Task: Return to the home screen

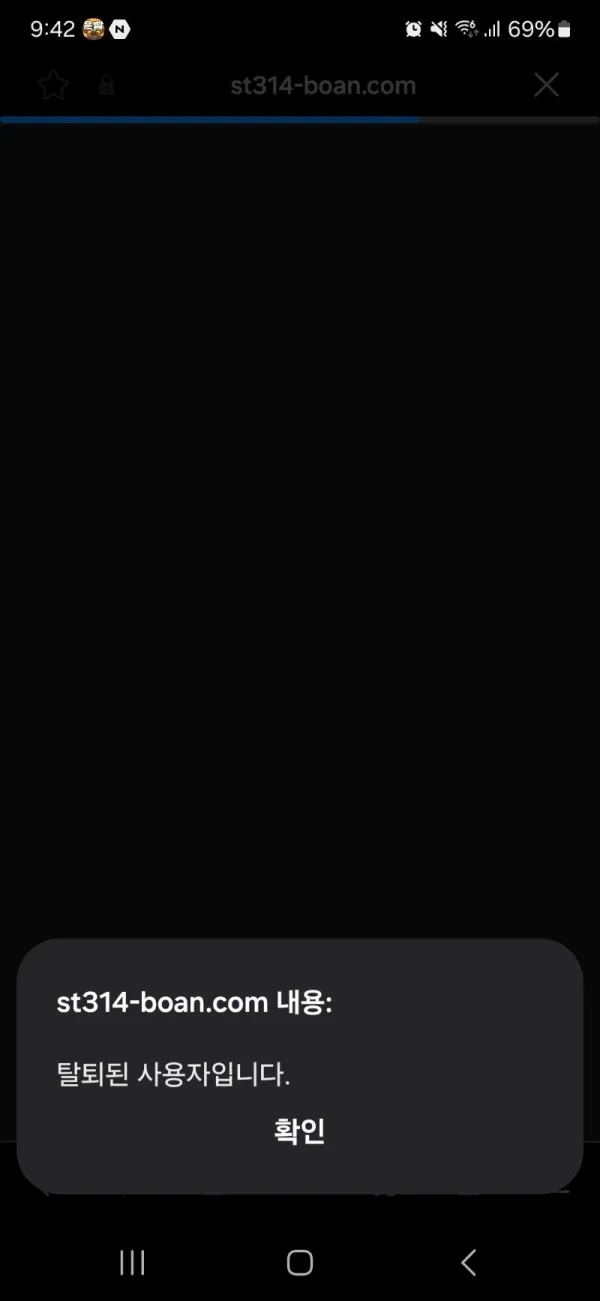Action: pos(300,1262)
